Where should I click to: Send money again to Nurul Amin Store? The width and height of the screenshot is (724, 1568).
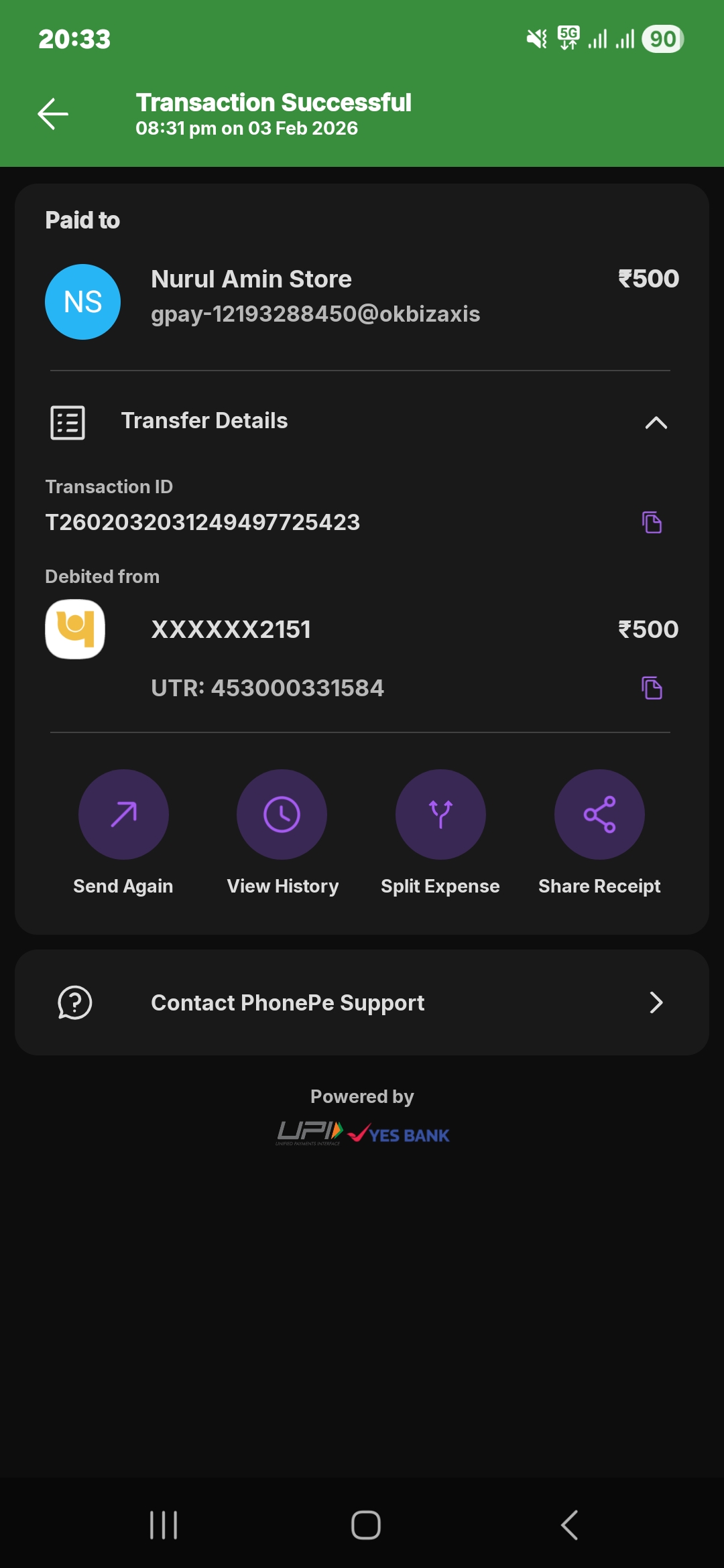[123, 815]
